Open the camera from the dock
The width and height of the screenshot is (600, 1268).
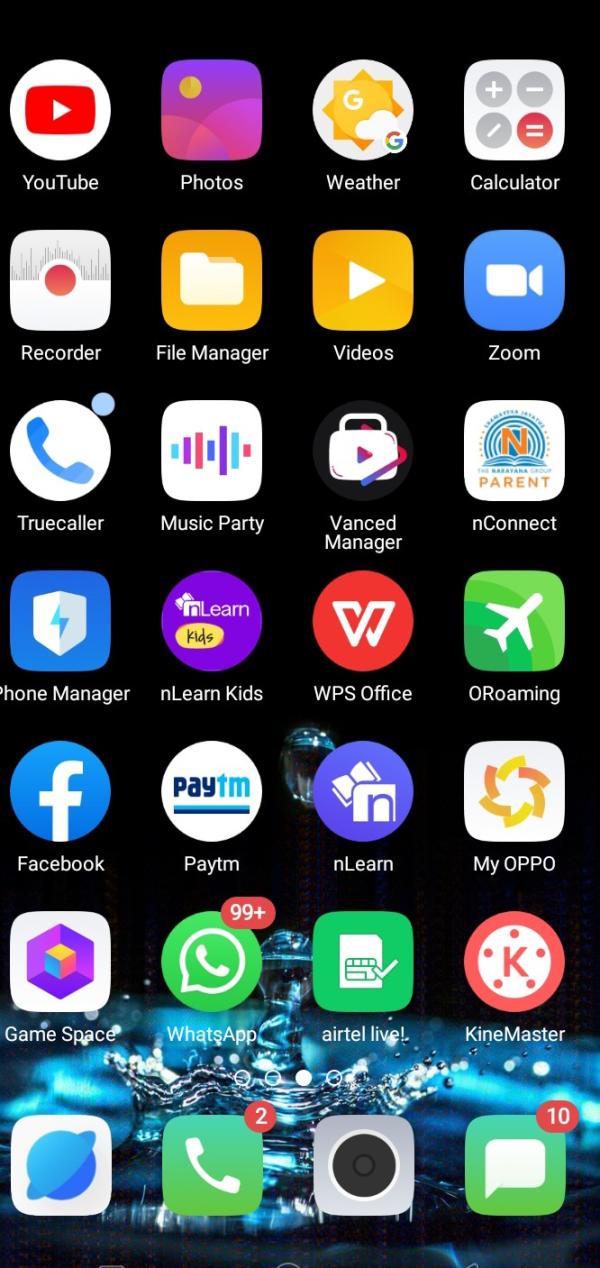(363, 1165)
